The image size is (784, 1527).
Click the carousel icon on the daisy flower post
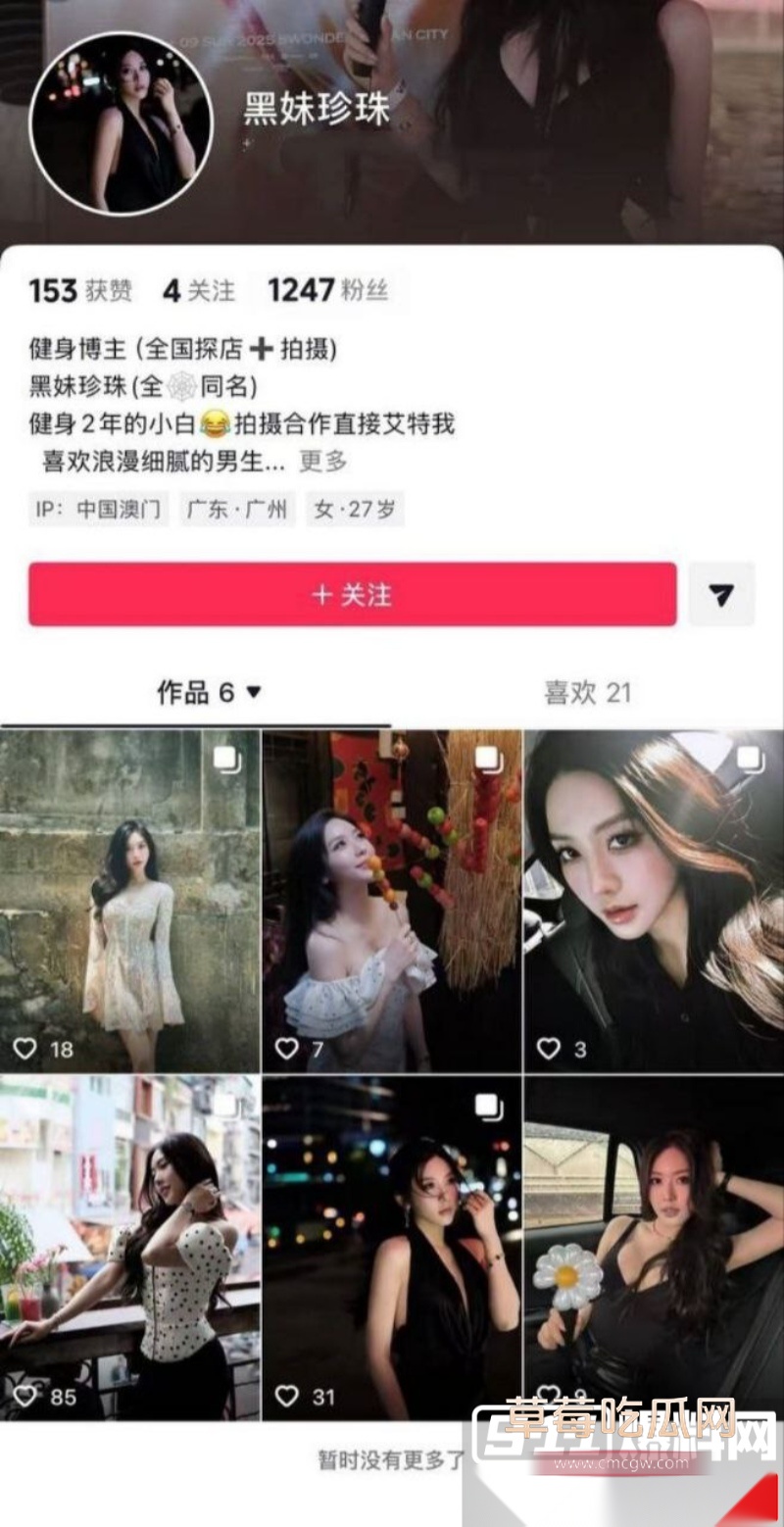(749, 1108)
